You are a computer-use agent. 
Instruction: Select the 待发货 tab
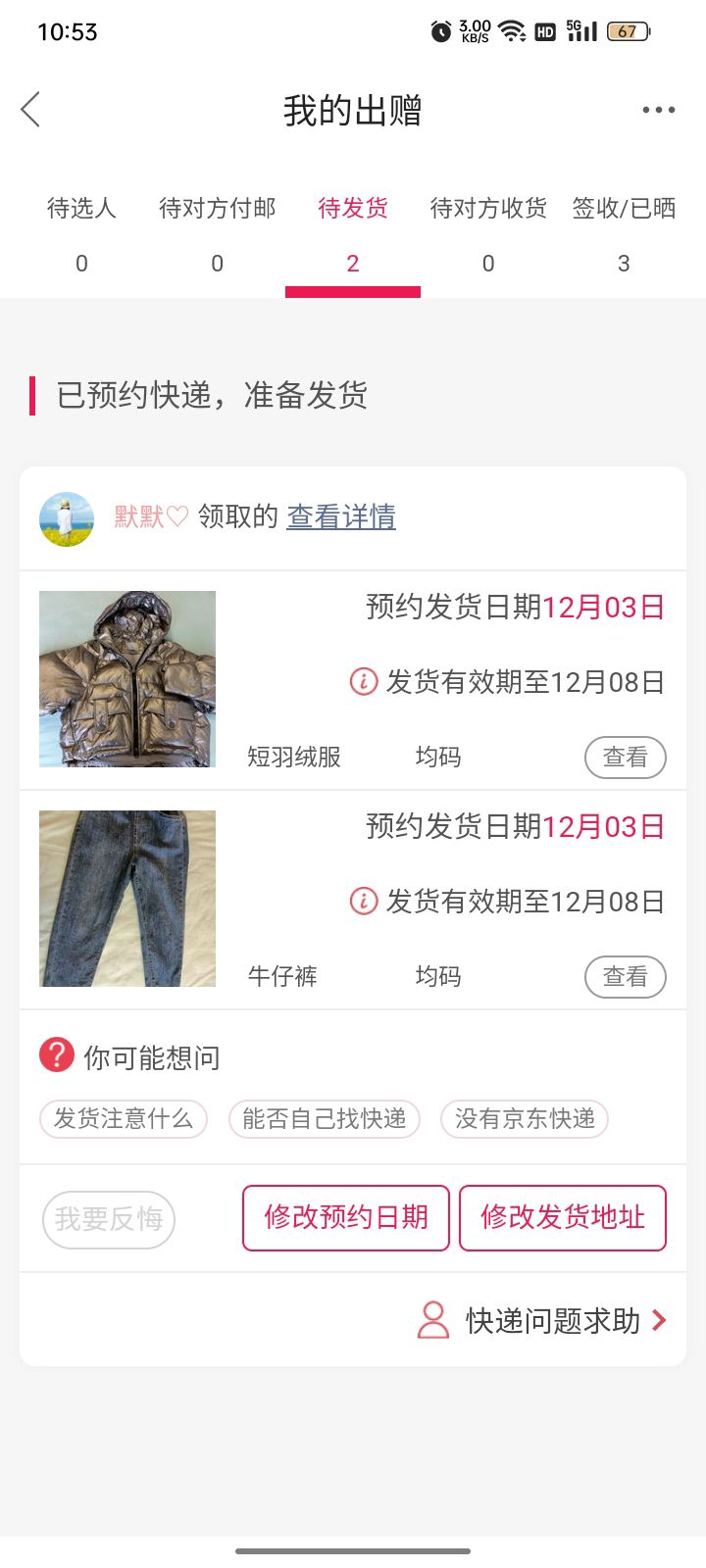353,235
